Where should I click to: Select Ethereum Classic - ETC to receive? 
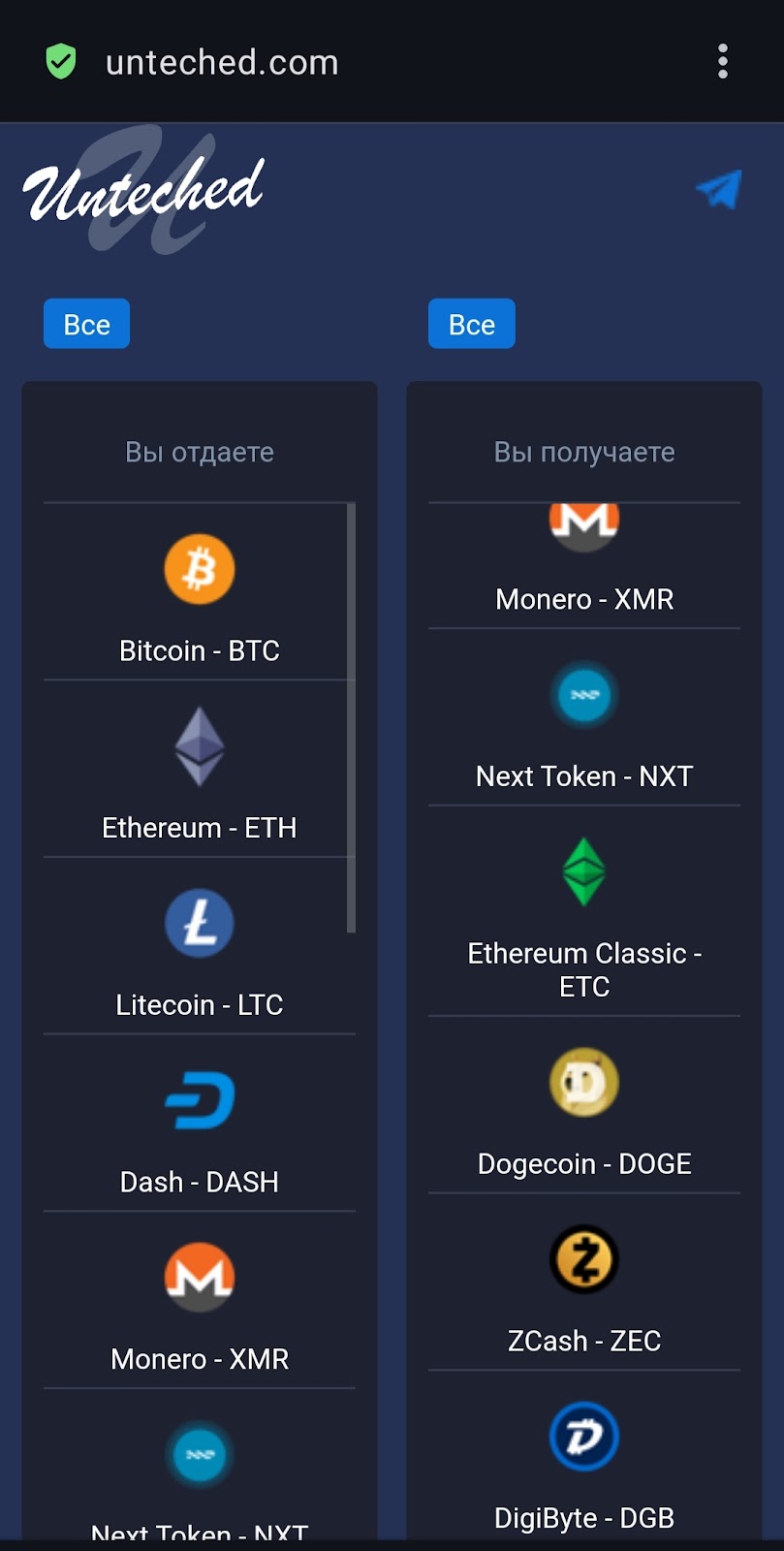[583, 913]
